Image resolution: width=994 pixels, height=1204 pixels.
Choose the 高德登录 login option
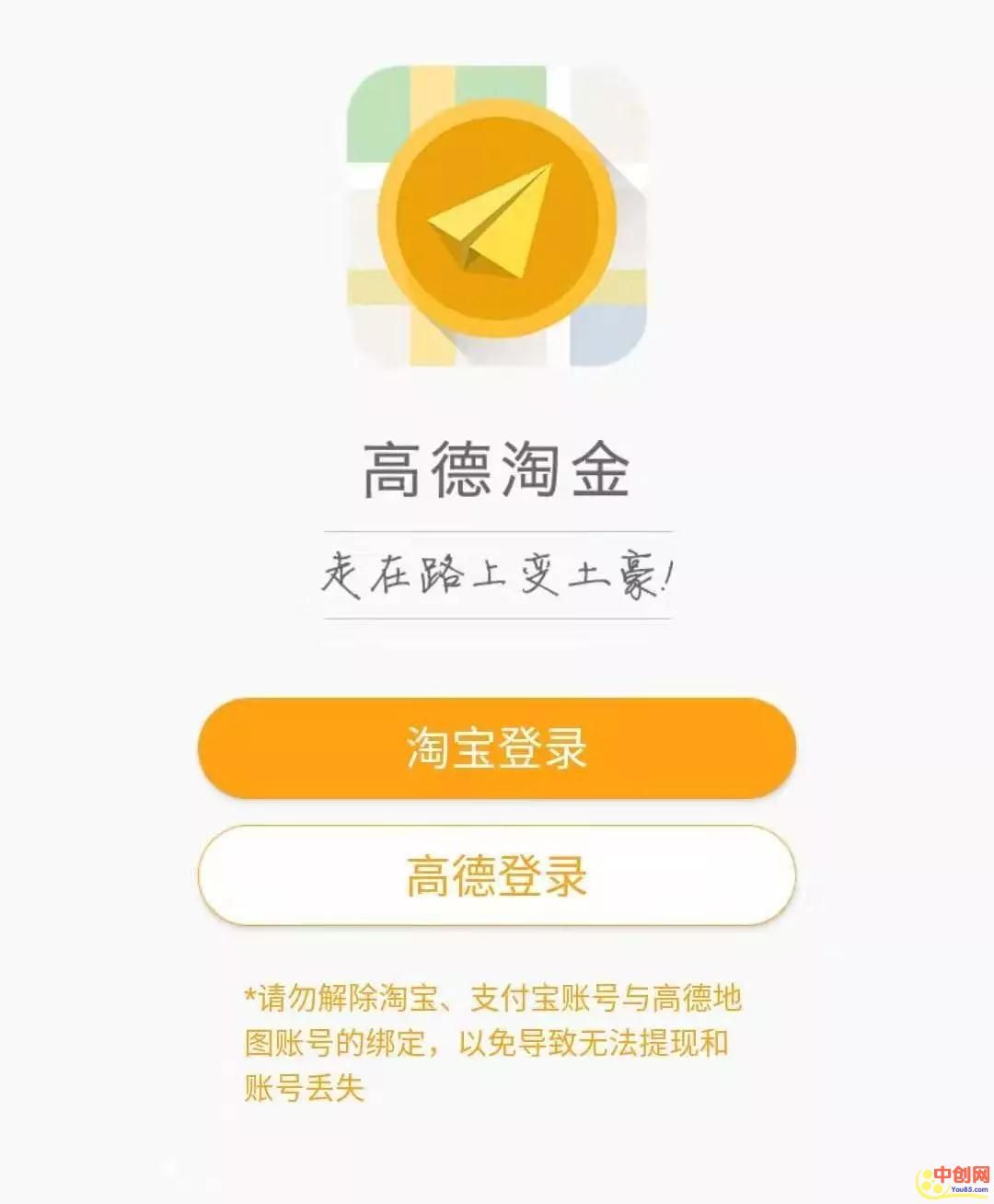496,874
